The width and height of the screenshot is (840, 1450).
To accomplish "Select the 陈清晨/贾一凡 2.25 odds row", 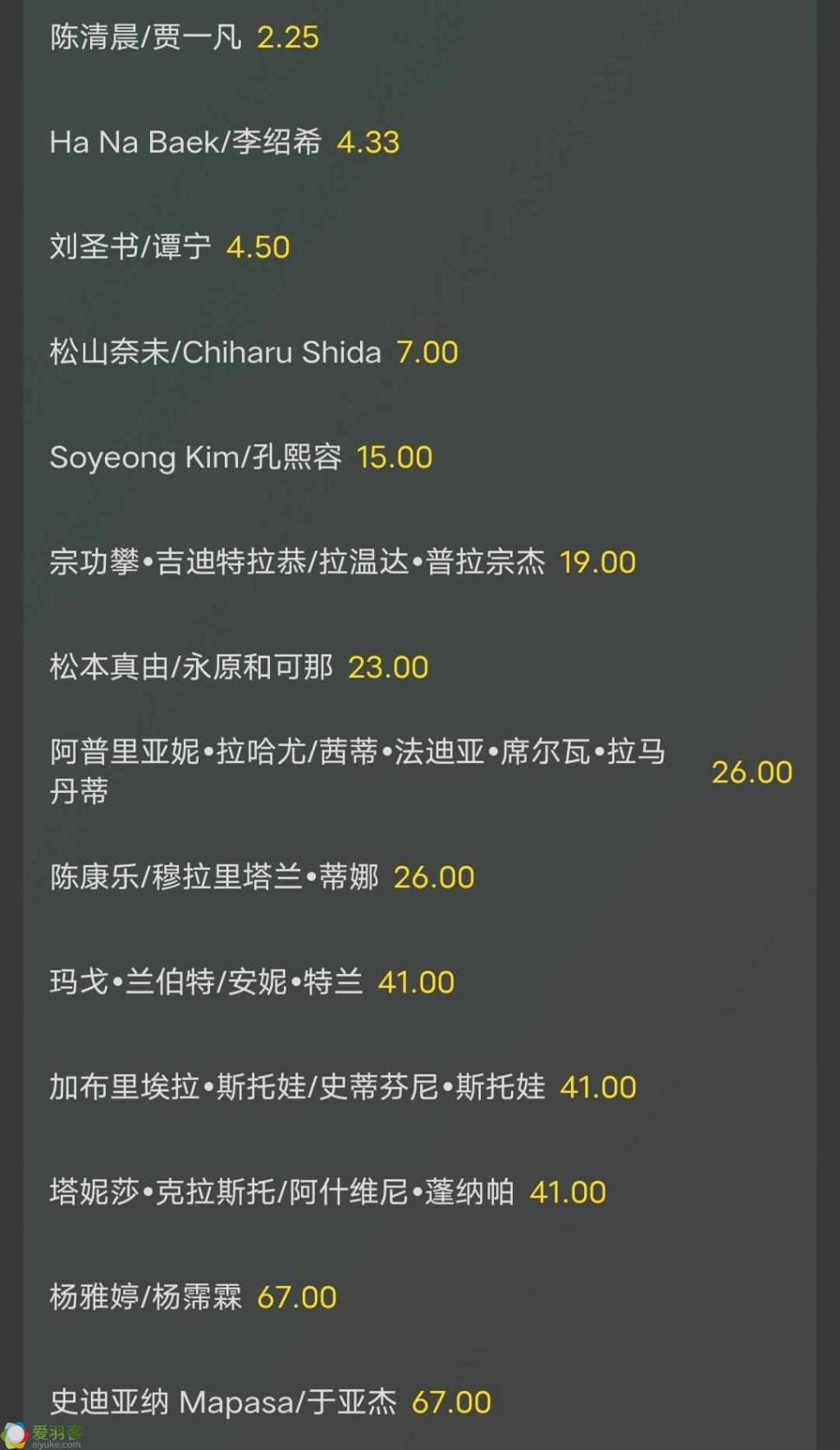I will (420, 38).
